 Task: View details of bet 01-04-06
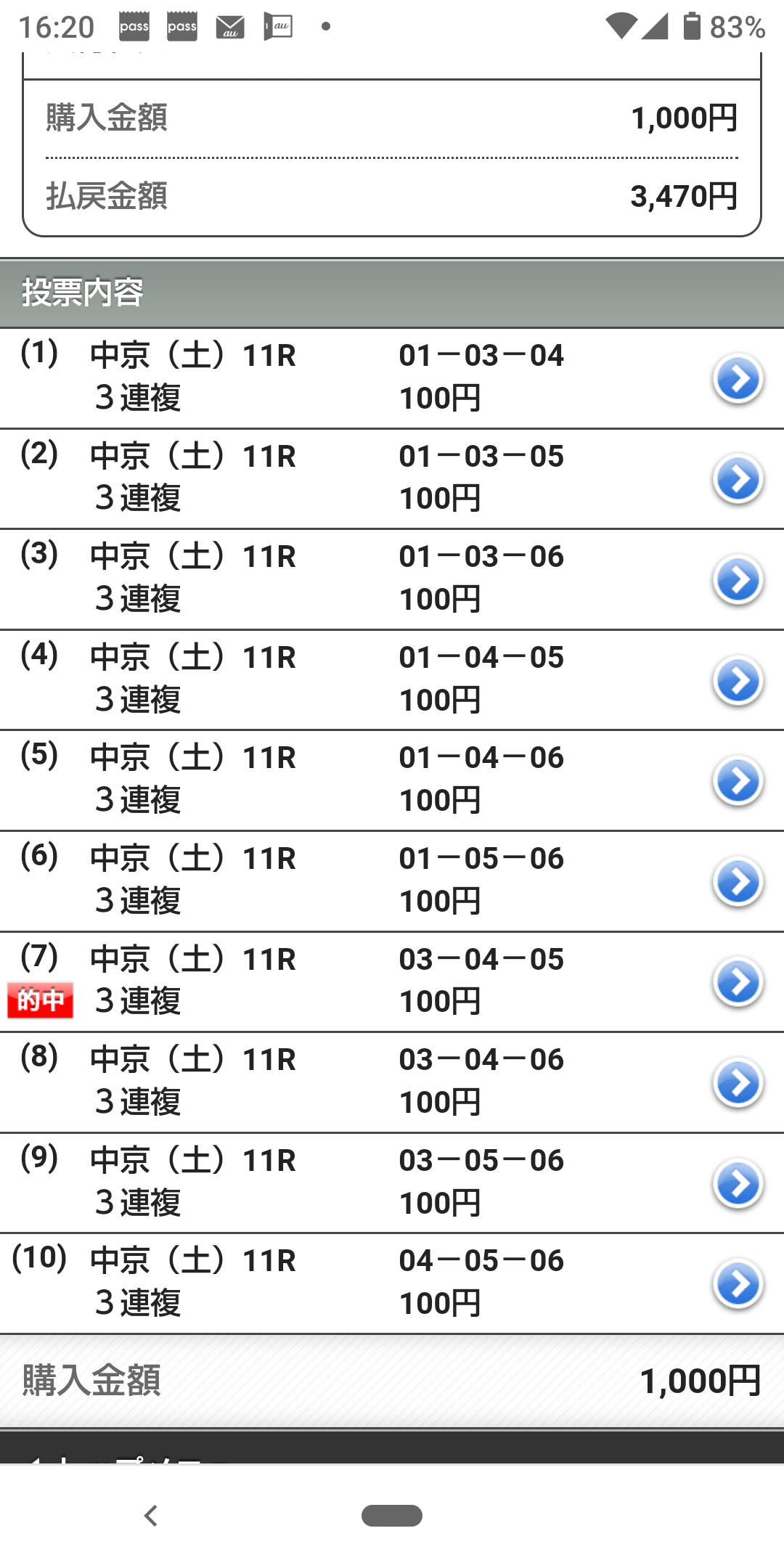coord(738,781)
